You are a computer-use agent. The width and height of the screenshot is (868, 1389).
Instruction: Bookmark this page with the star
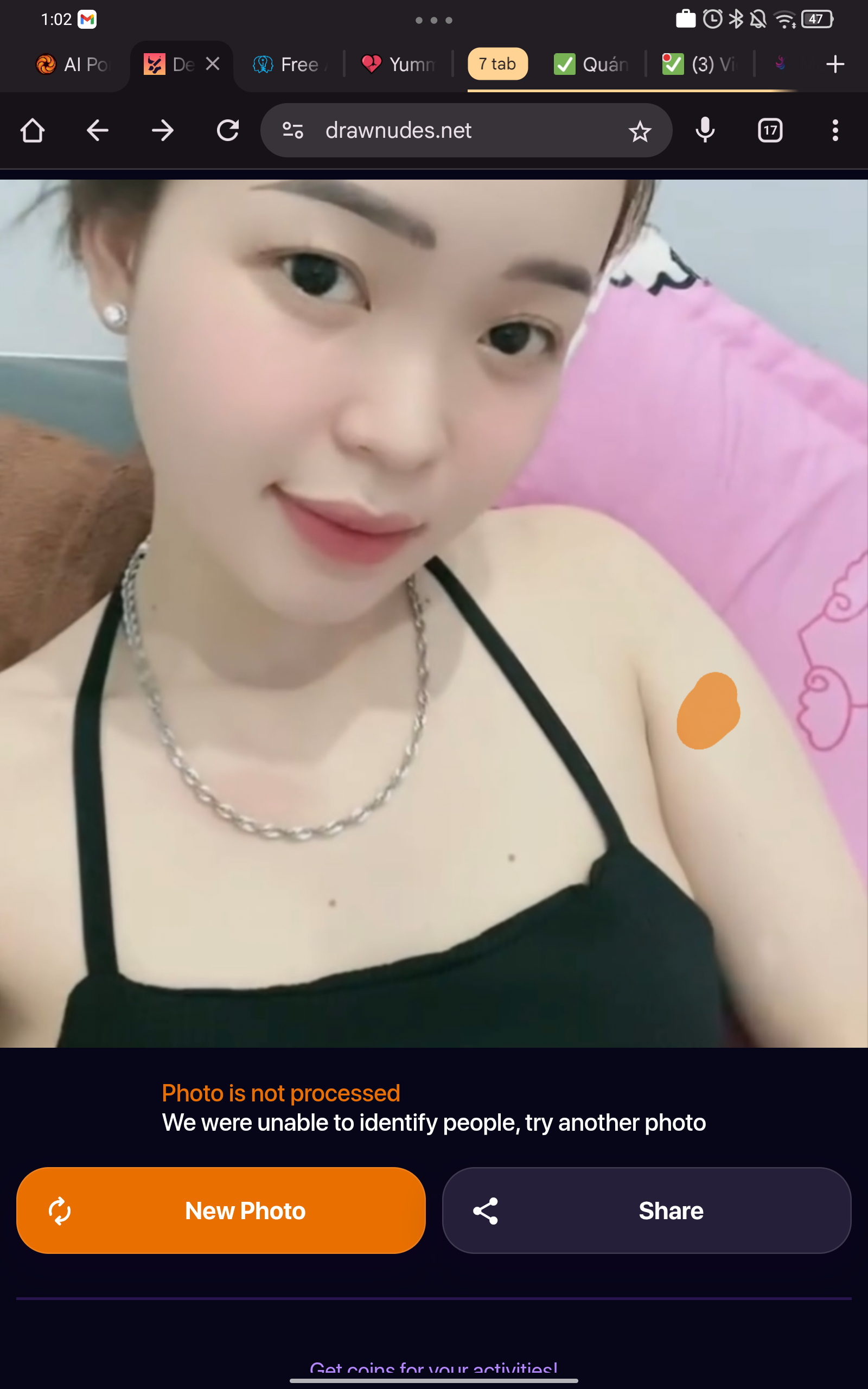point(640,131)
